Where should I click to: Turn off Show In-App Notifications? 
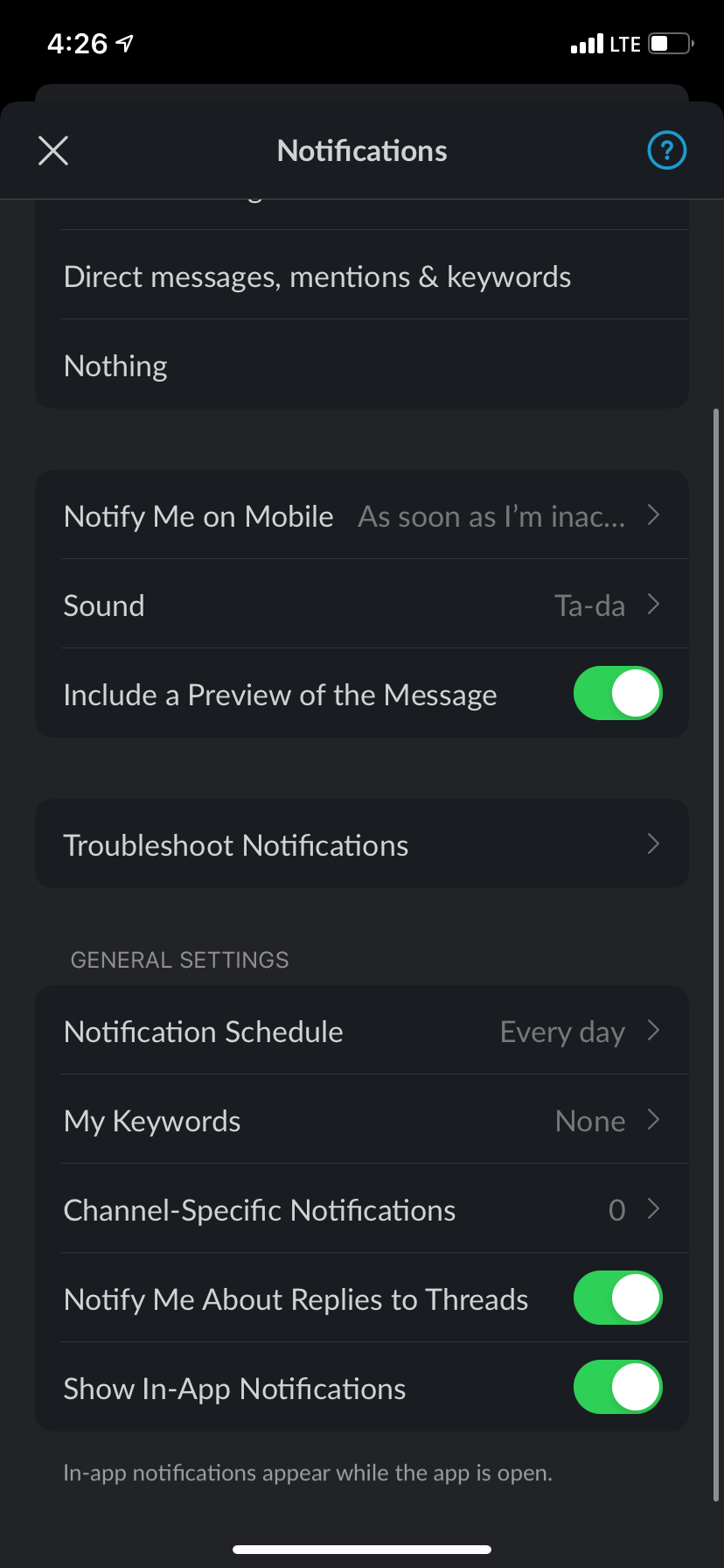(x=617, y=1388)
